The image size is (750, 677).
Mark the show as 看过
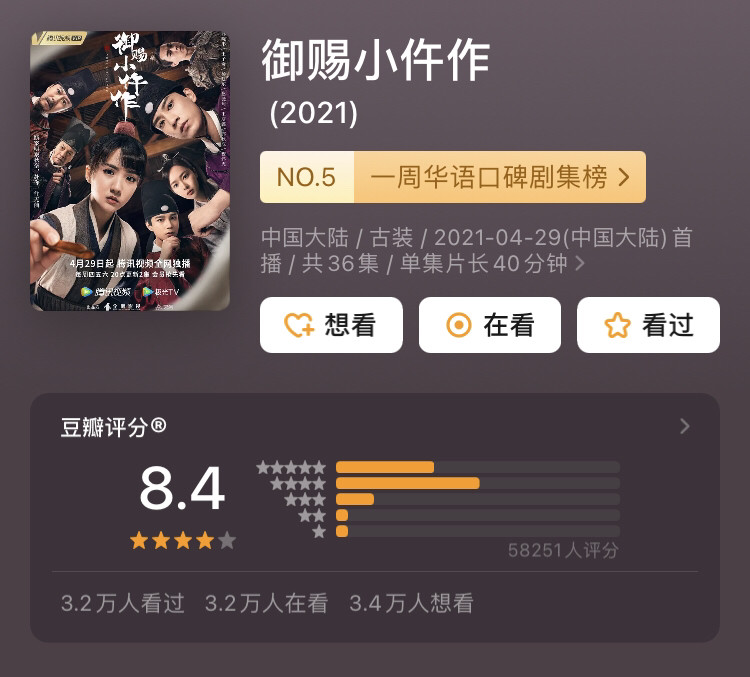point(648,325)
